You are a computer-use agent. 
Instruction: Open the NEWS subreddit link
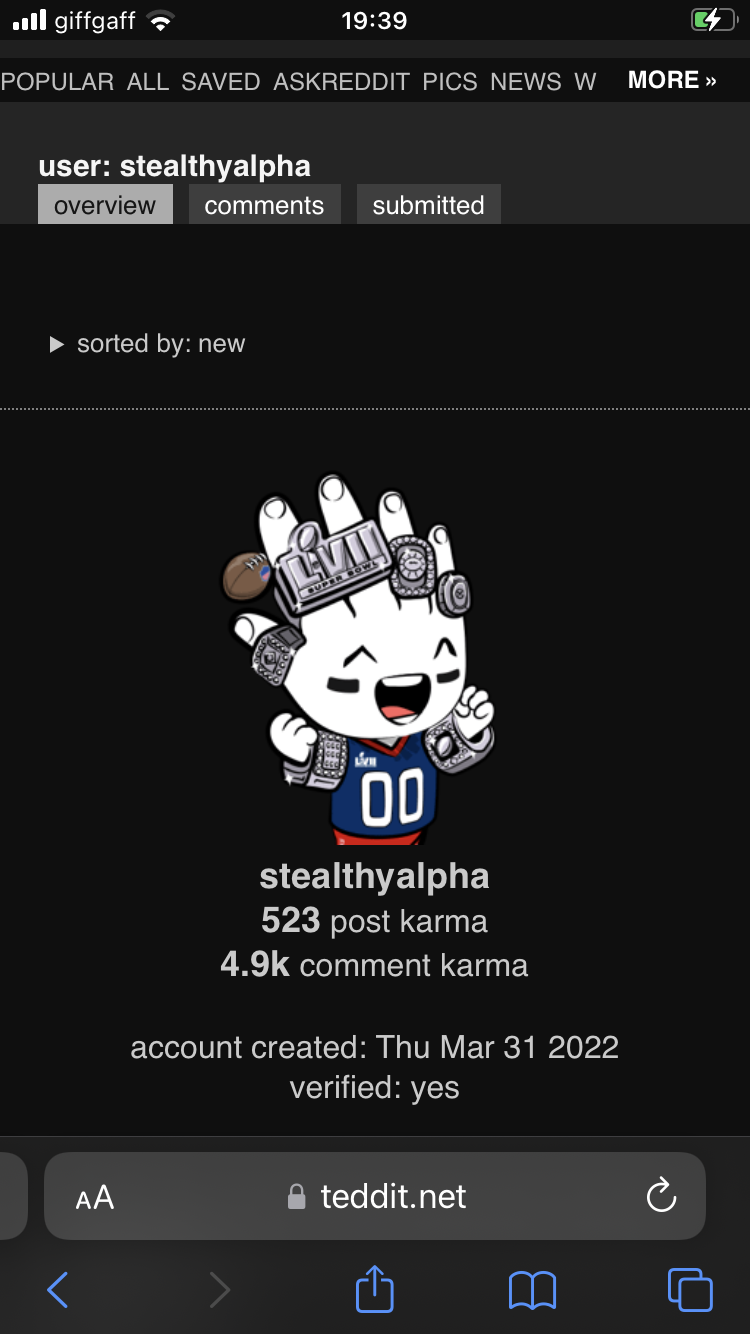point(526,82)
